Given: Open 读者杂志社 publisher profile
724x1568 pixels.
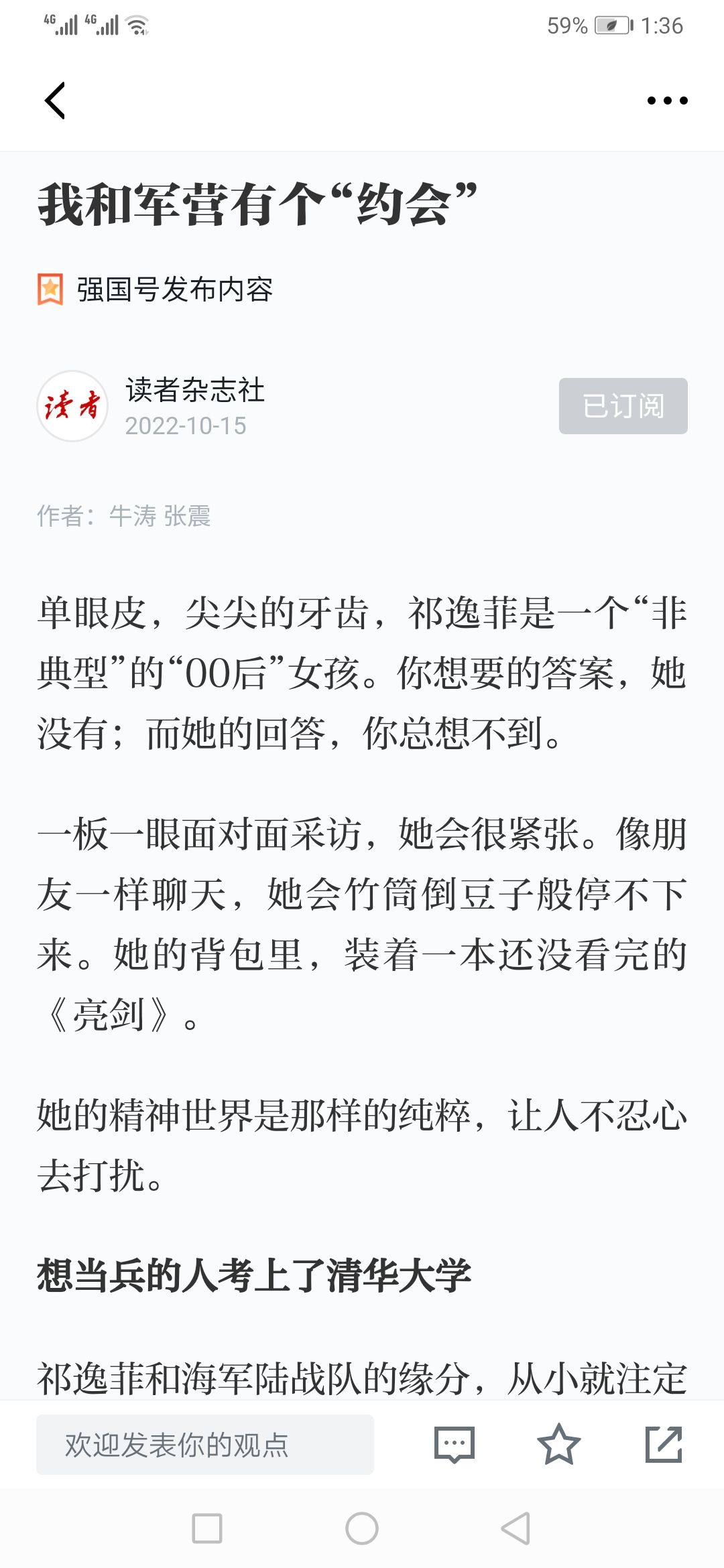Looking at the screenshot, I should click(194, 390).
